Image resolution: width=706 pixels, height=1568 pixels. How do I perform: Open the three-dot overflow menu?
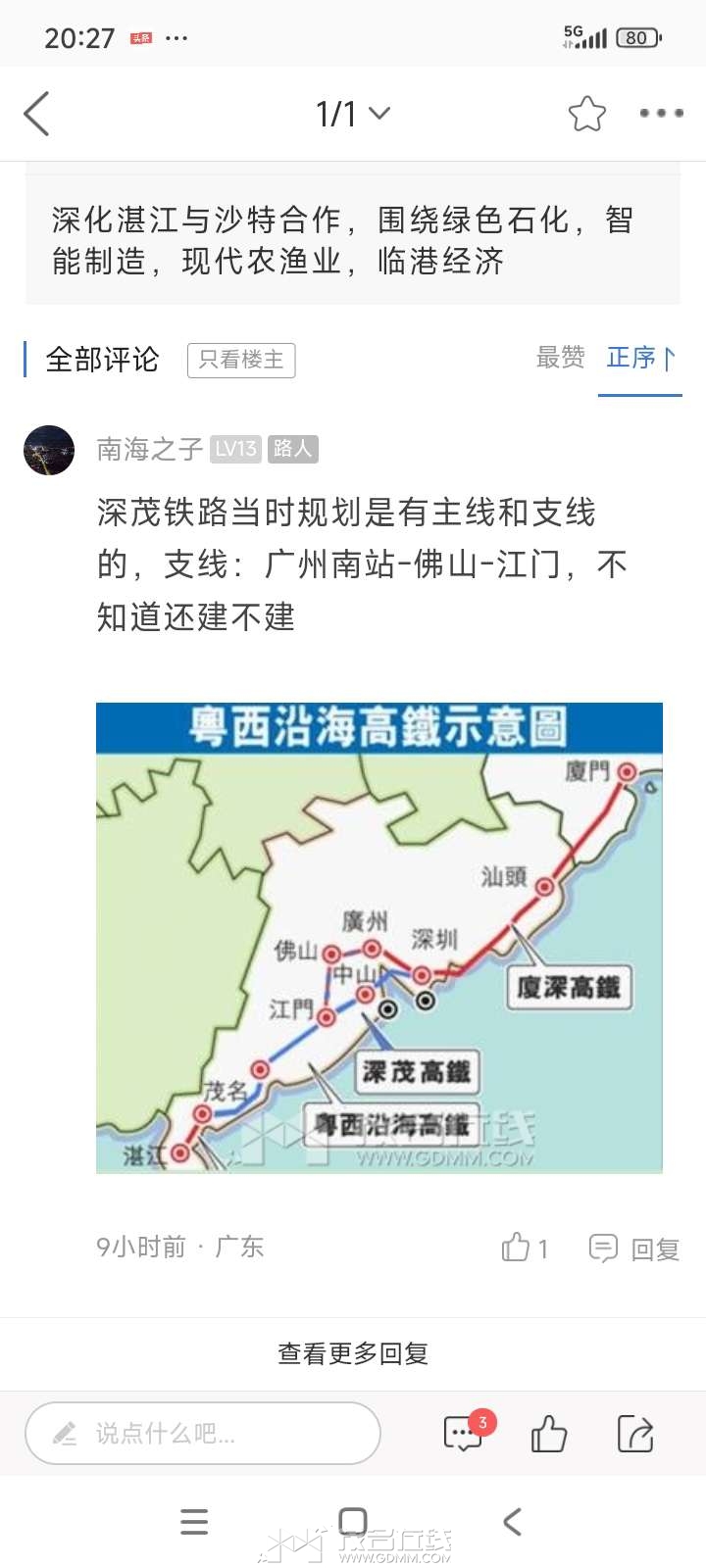pos(661,114)
